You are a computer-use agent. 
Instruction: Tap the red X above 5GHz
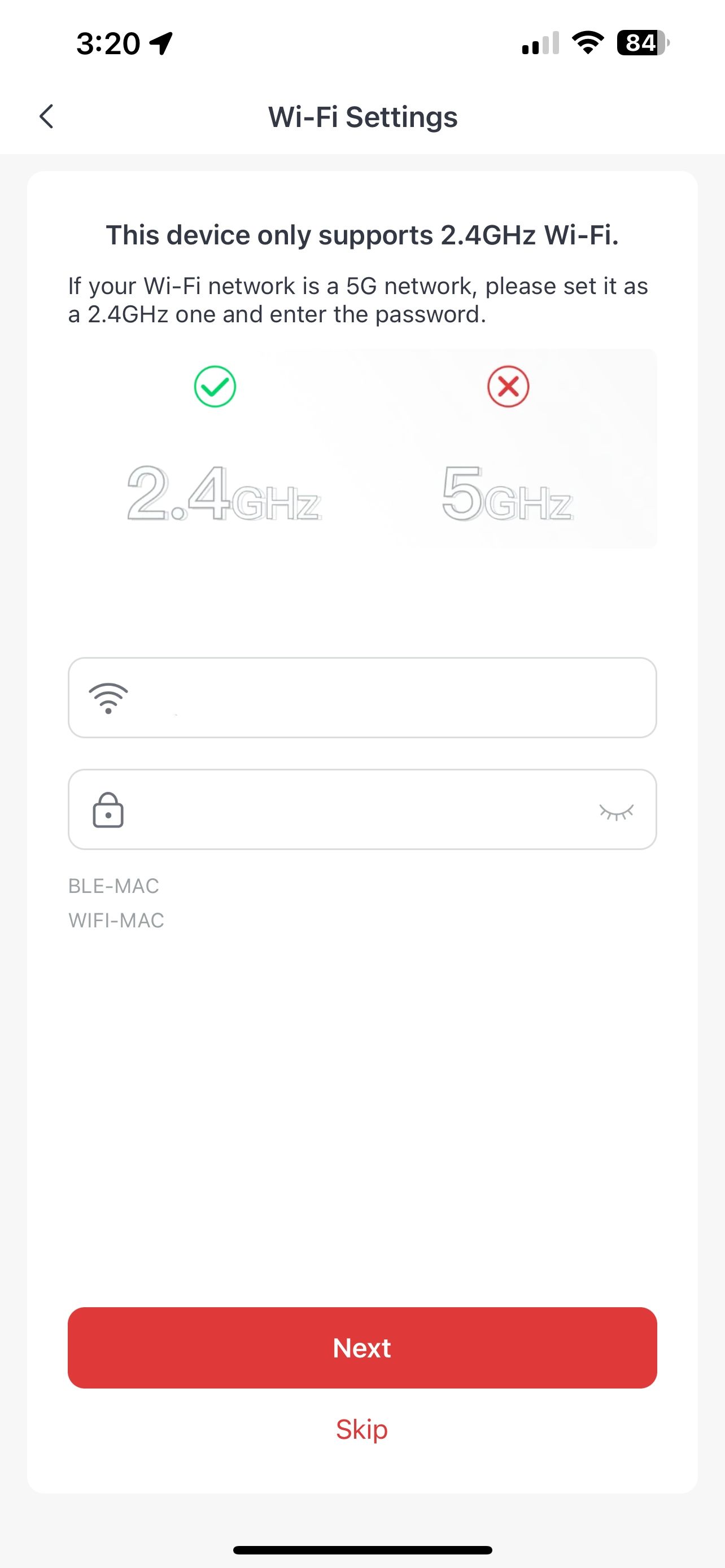509,386
